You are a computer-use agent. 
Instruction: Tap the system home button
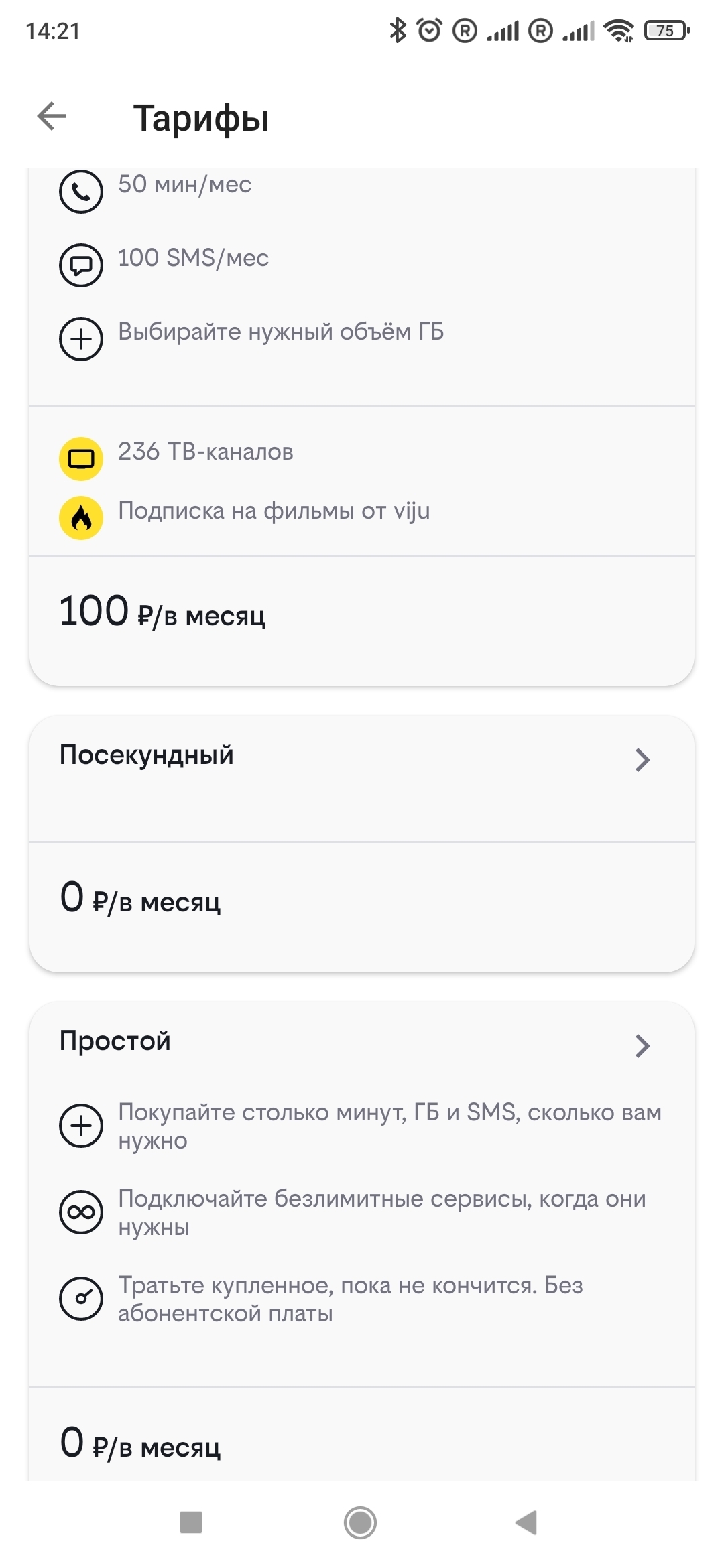[361, 1522]
